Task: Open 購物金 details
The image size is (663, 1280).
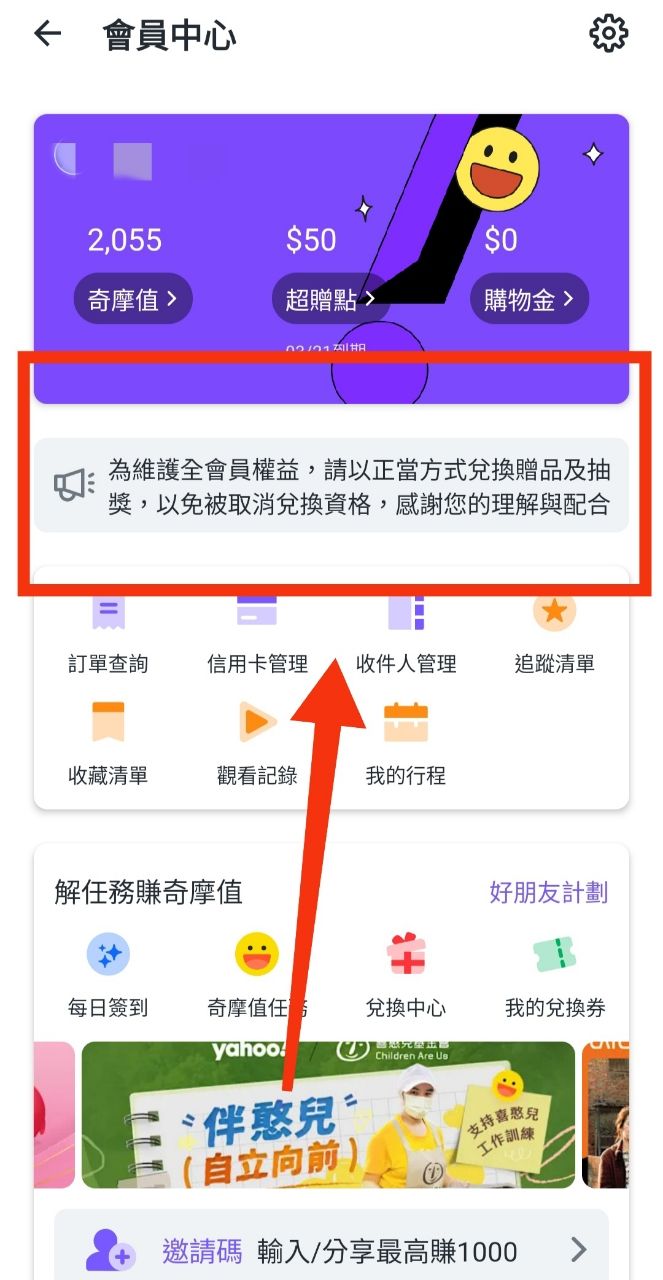Action: click(529, 299)
